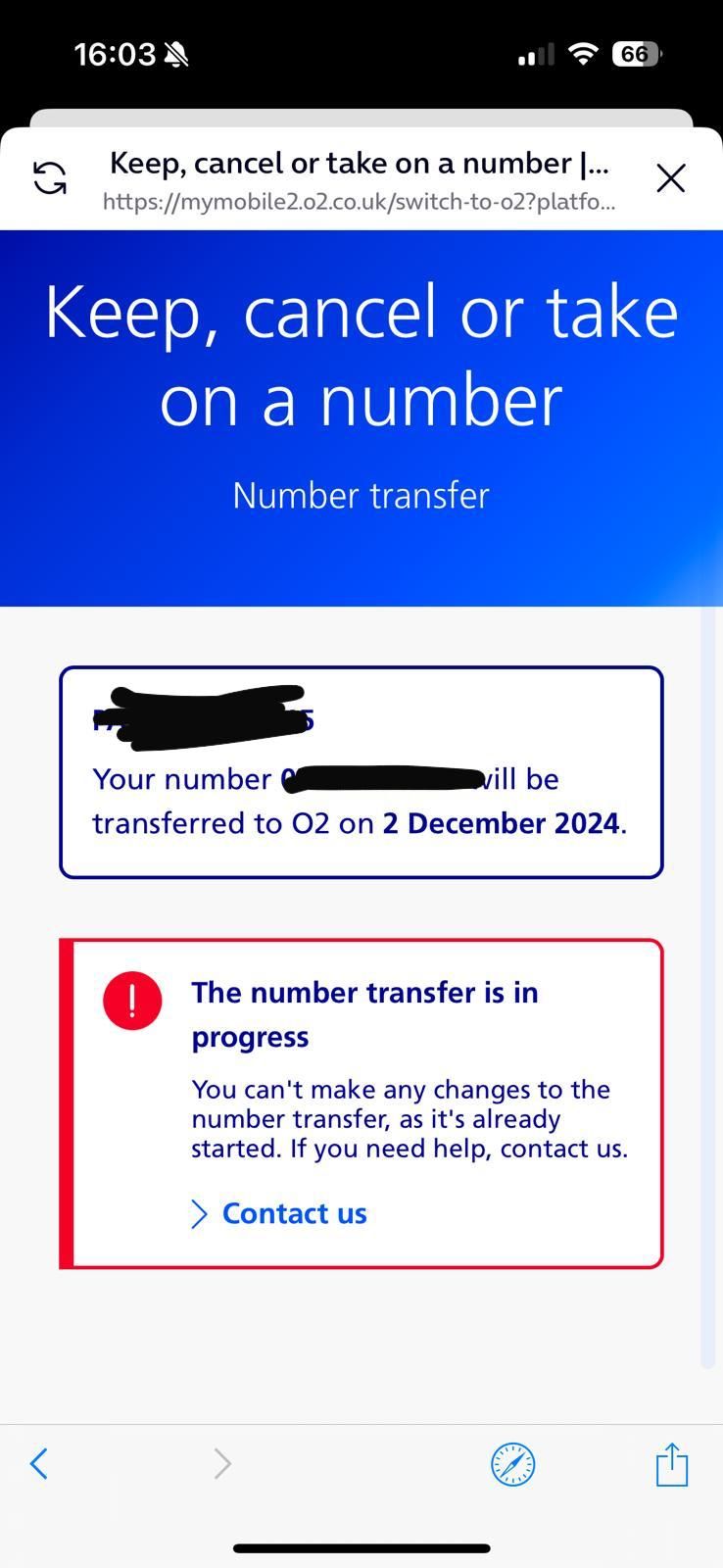Reload the page with the refresh icon
The image size is (723, 1568).
(x=50, y=178)
